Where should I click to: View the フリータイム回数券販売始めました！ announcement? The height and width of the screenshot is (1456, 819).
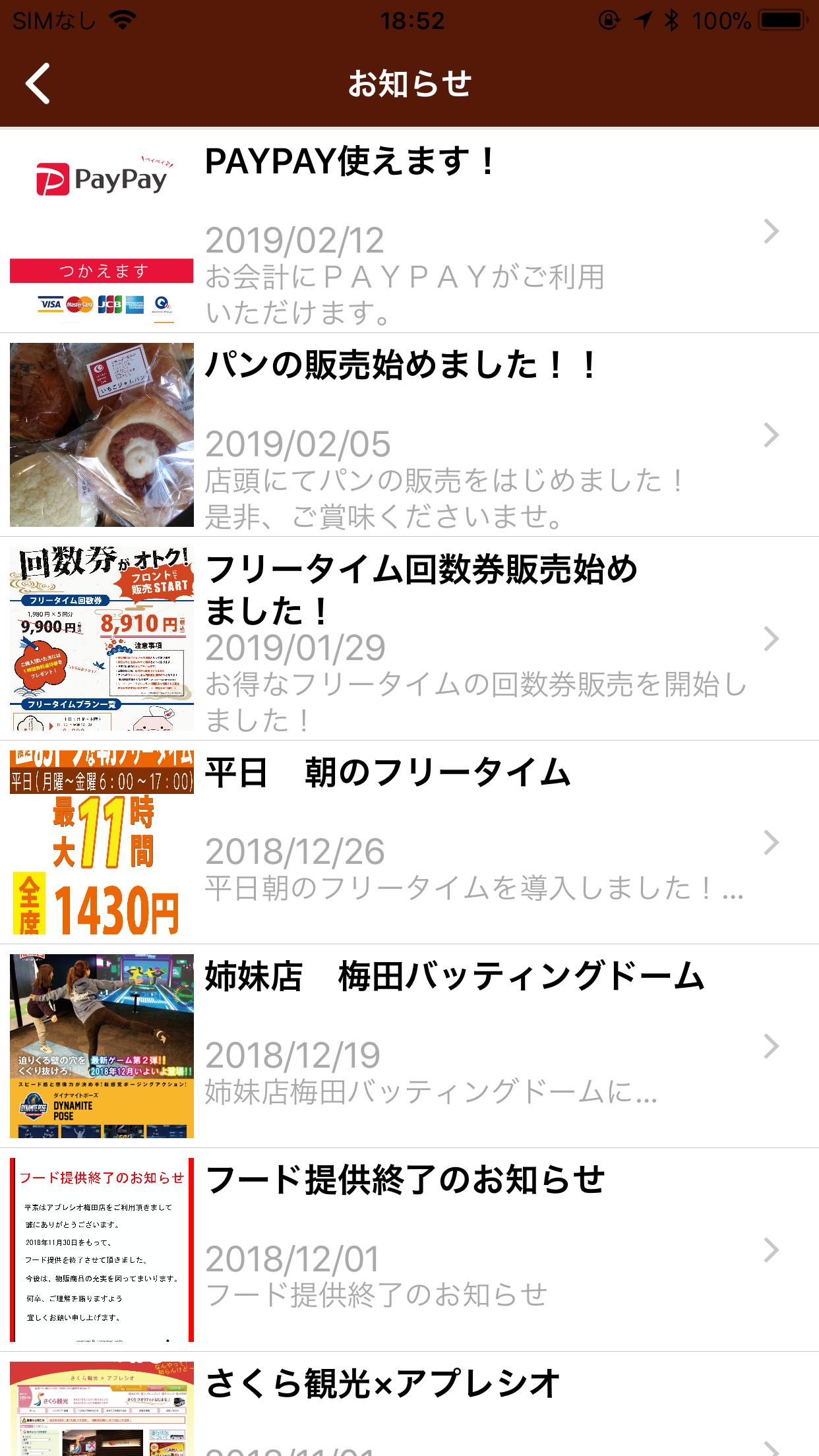(409, 639)
